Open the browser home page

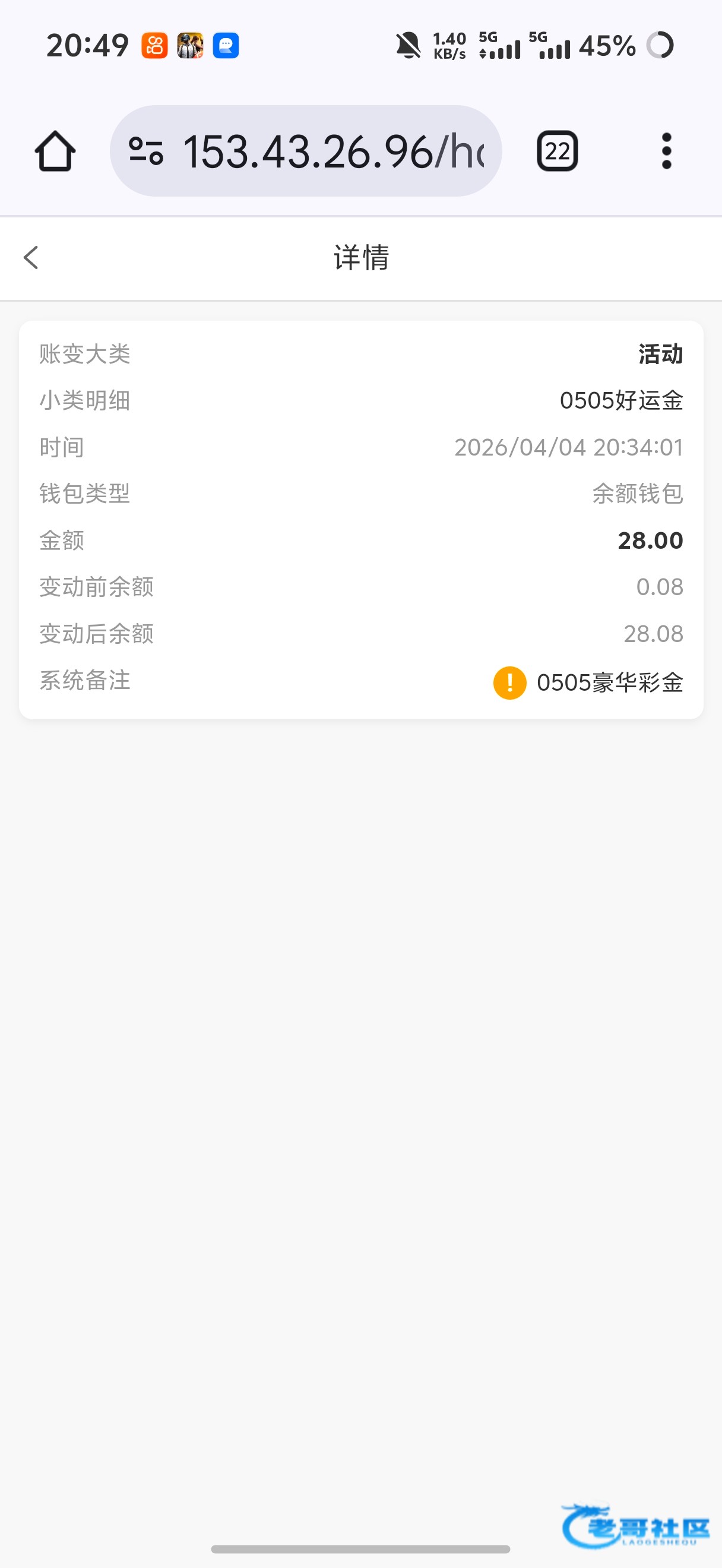[55, 151]
